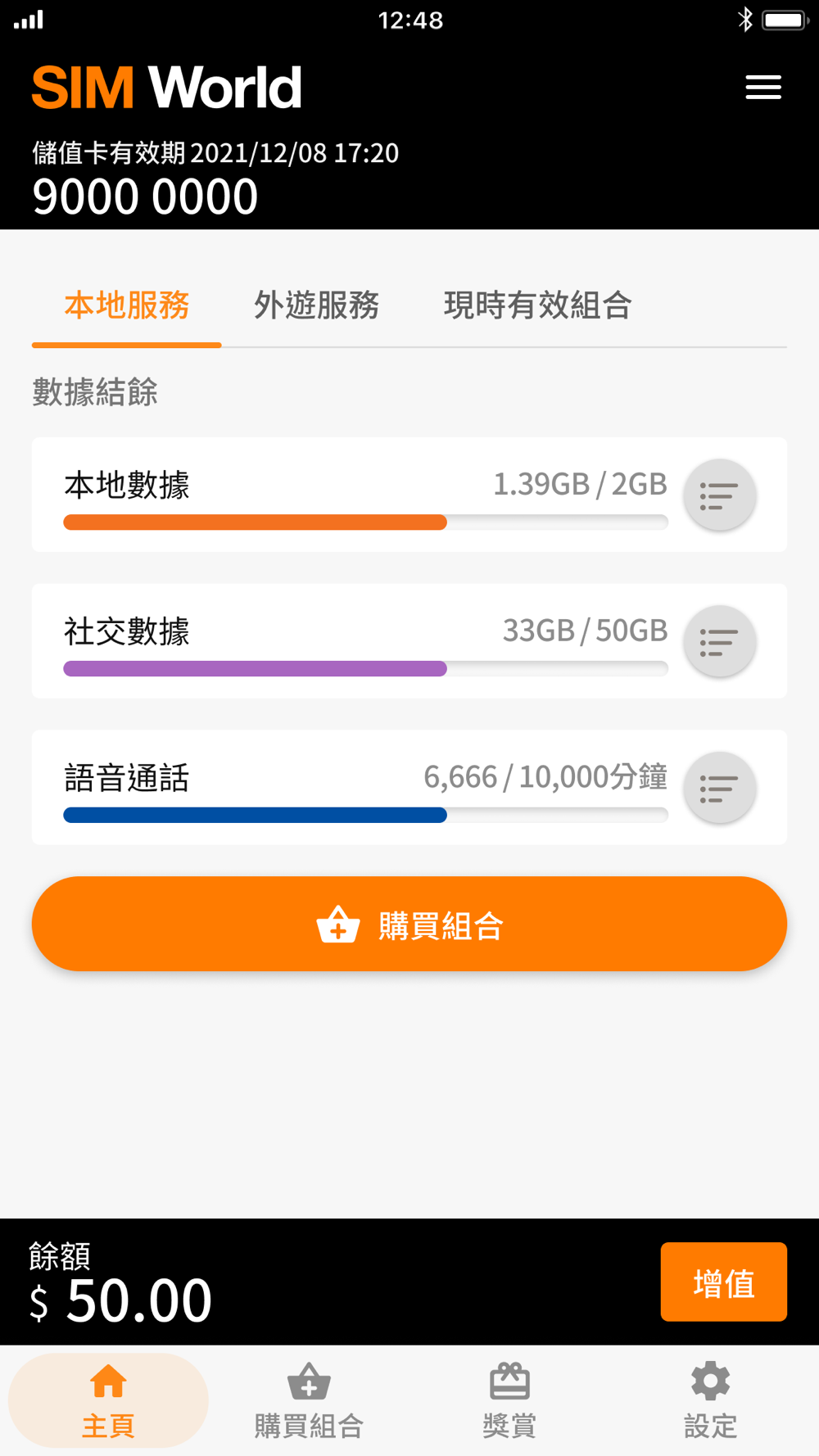Open the hamburger menu
Viewport: 819px width, 1456px height.
pyautogui.click(x=762, y=88)
